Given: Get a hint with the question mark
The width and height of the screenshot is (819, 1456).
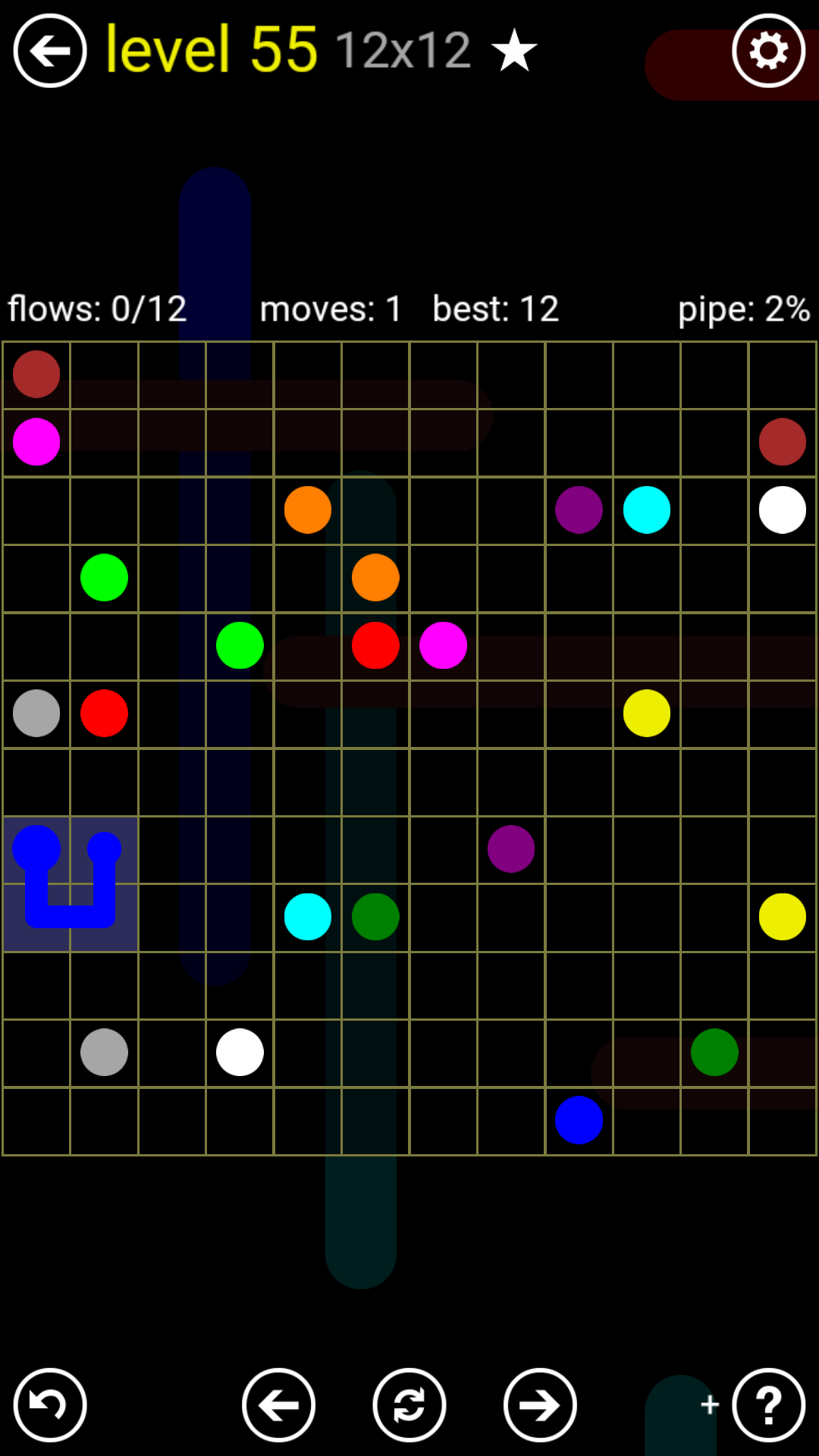Looking at the screenshot, I should (x=768, y=1405).
